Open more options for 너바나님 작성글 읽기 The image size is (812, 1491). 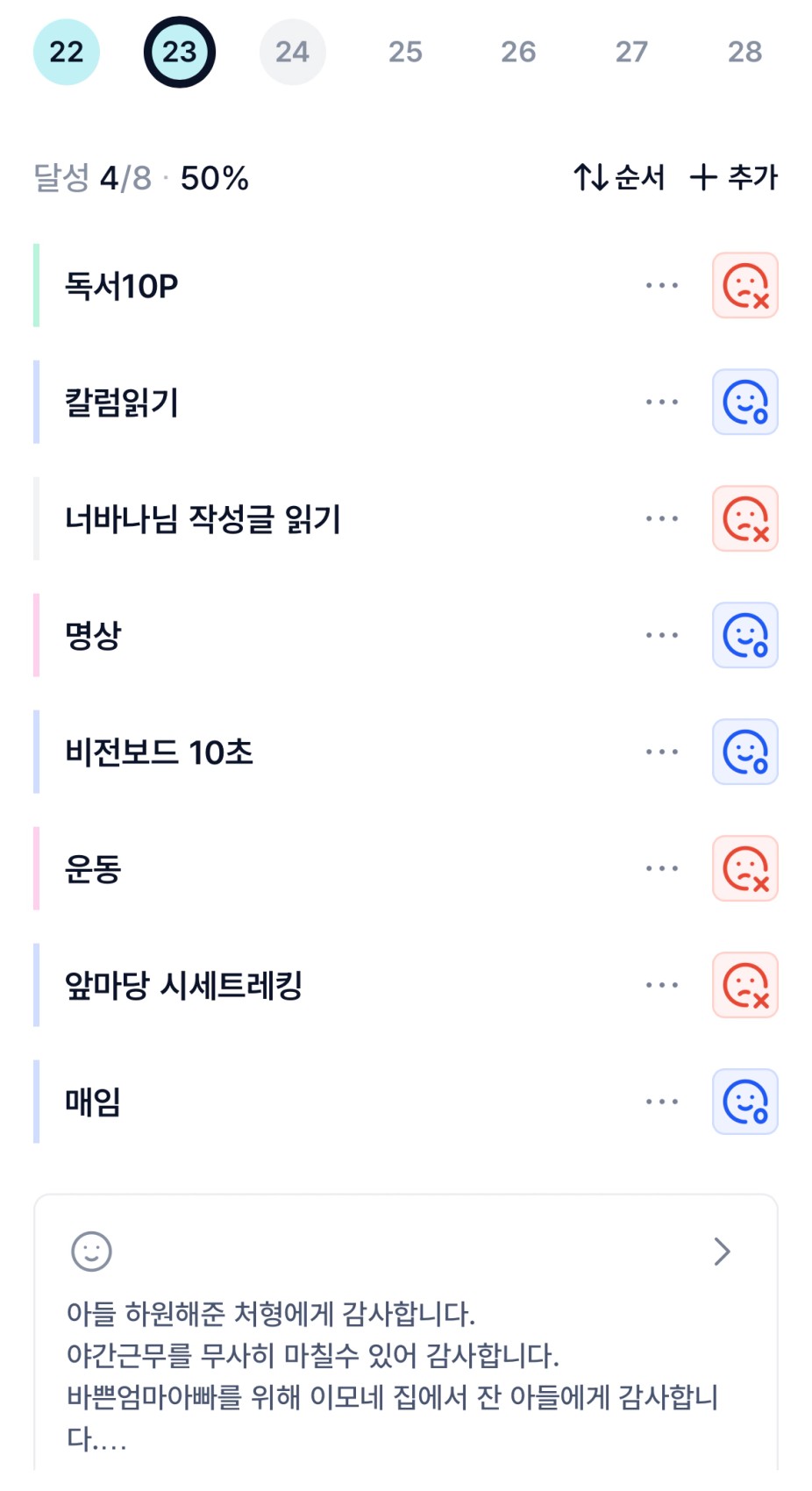[x=662, y=519]
